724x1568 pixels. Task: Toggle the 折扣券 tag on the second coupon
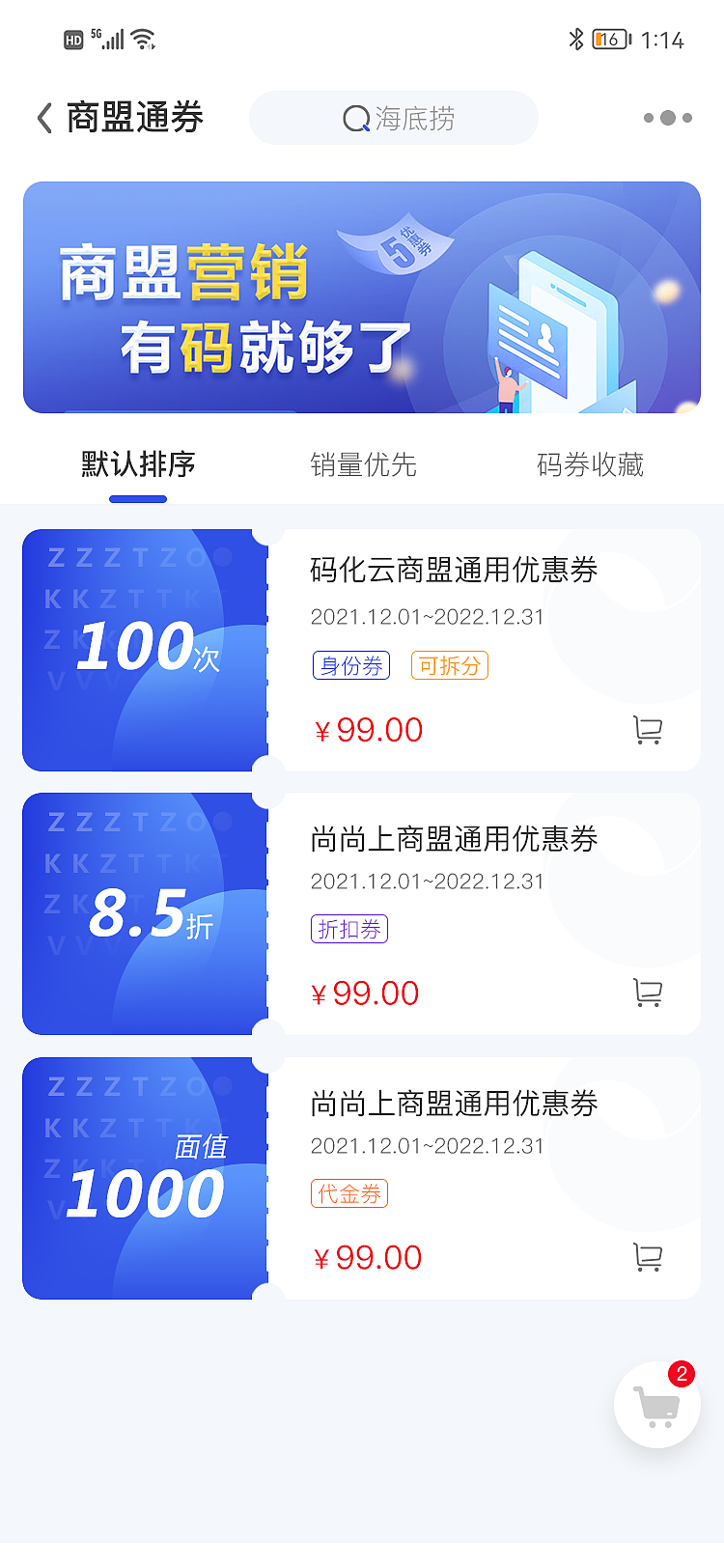click(349, 928)
